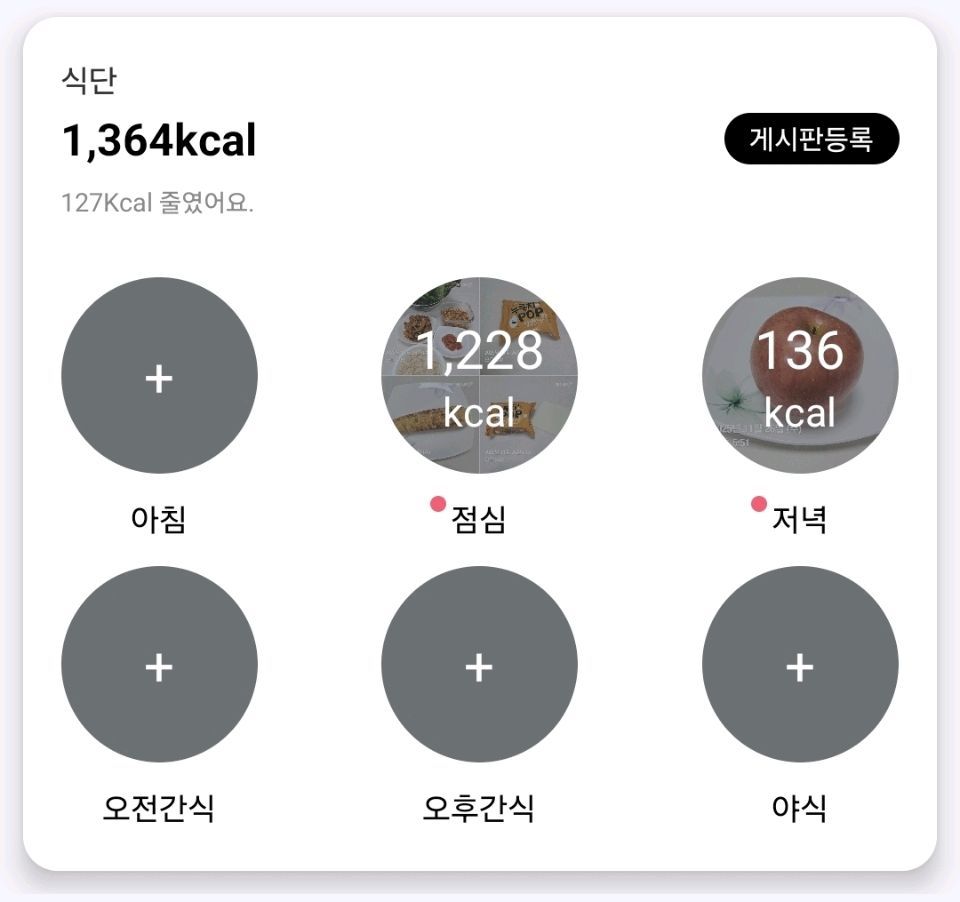This screenshot has width=960, height=902.
Task: Tap the 게시판등록 button
Action: coord(811,139)
